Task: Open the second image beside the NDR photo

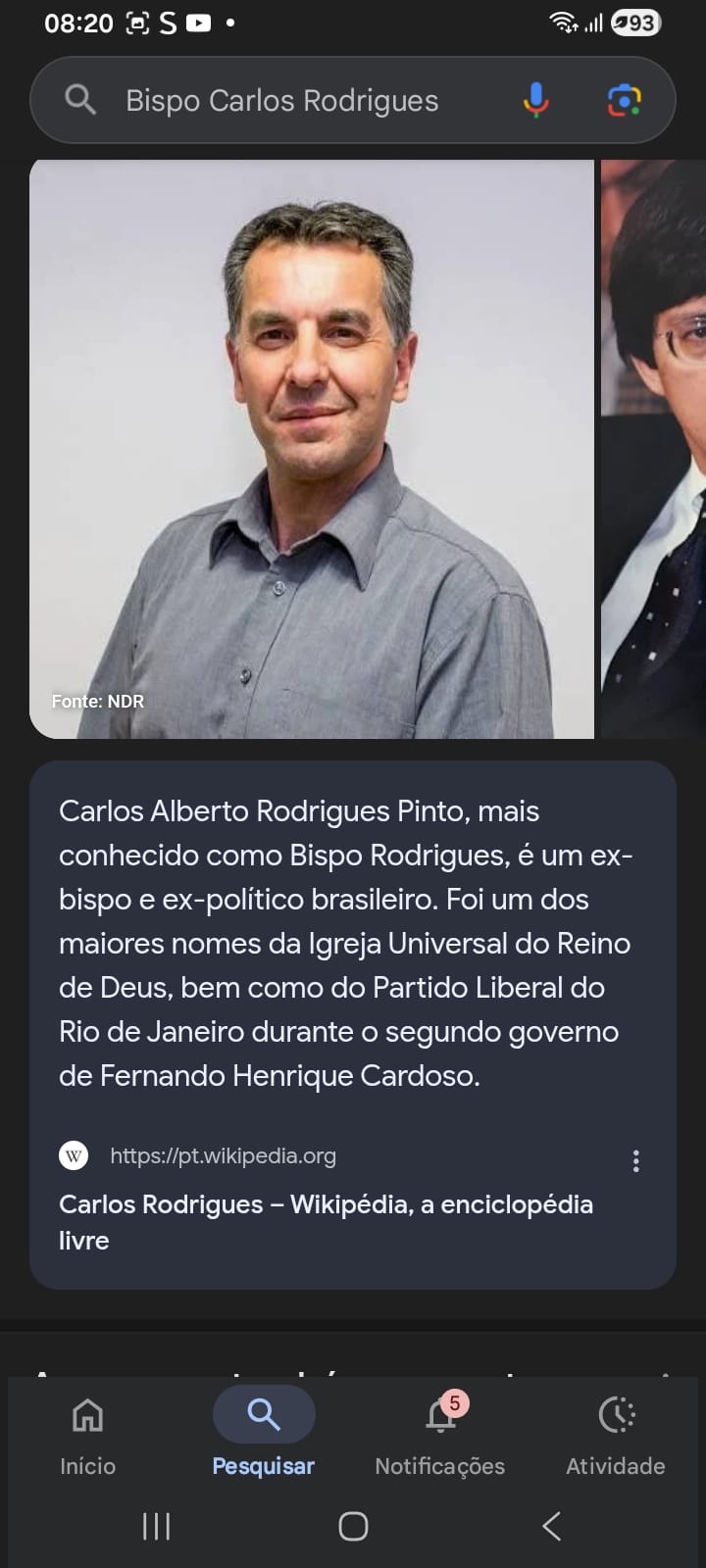Action: click(654, 449)
